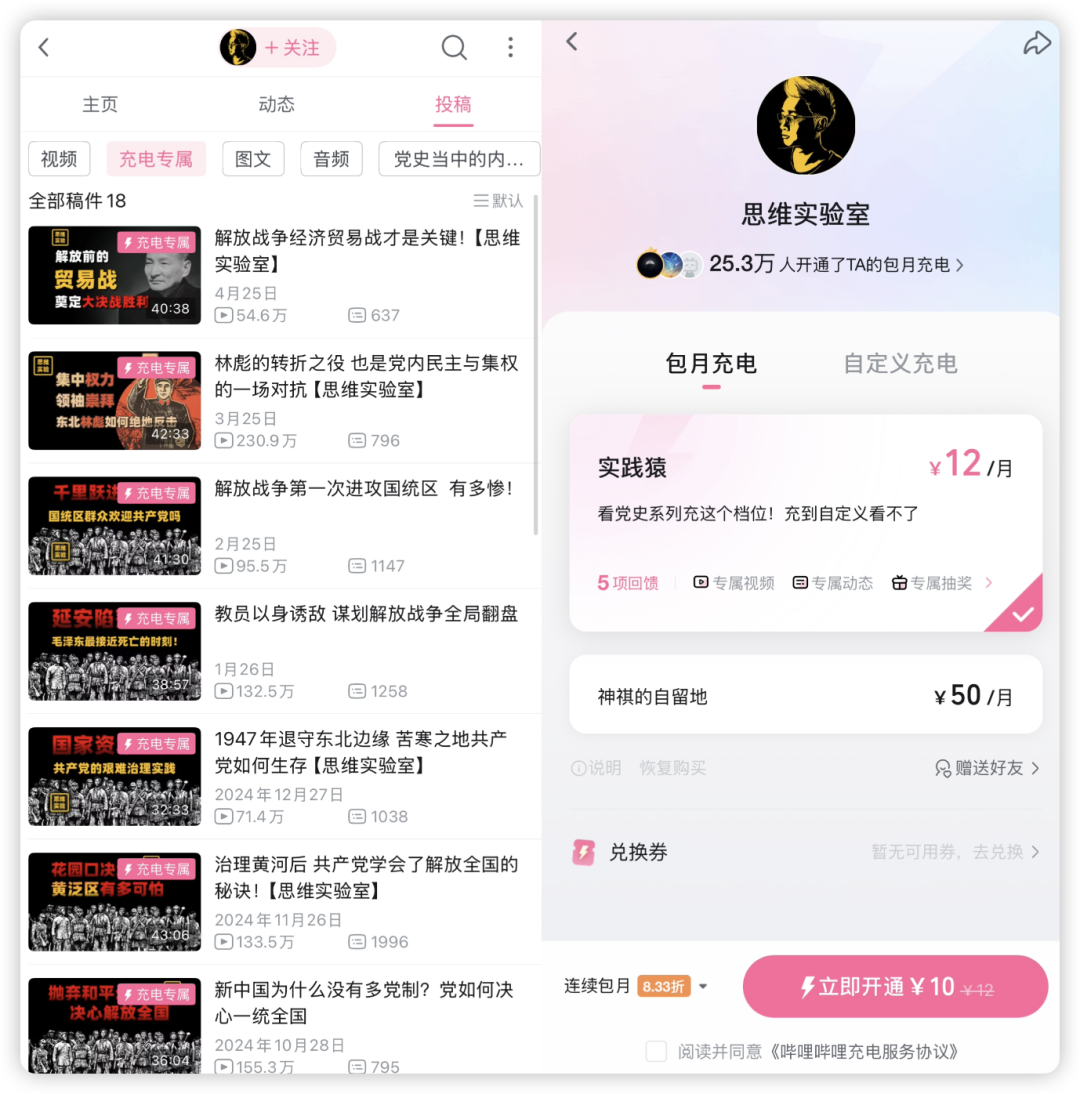Image resolution: width=1080 pixels, height=1094 pixels.
Task: Open the 默认 sort option
Action: point(498,201)
